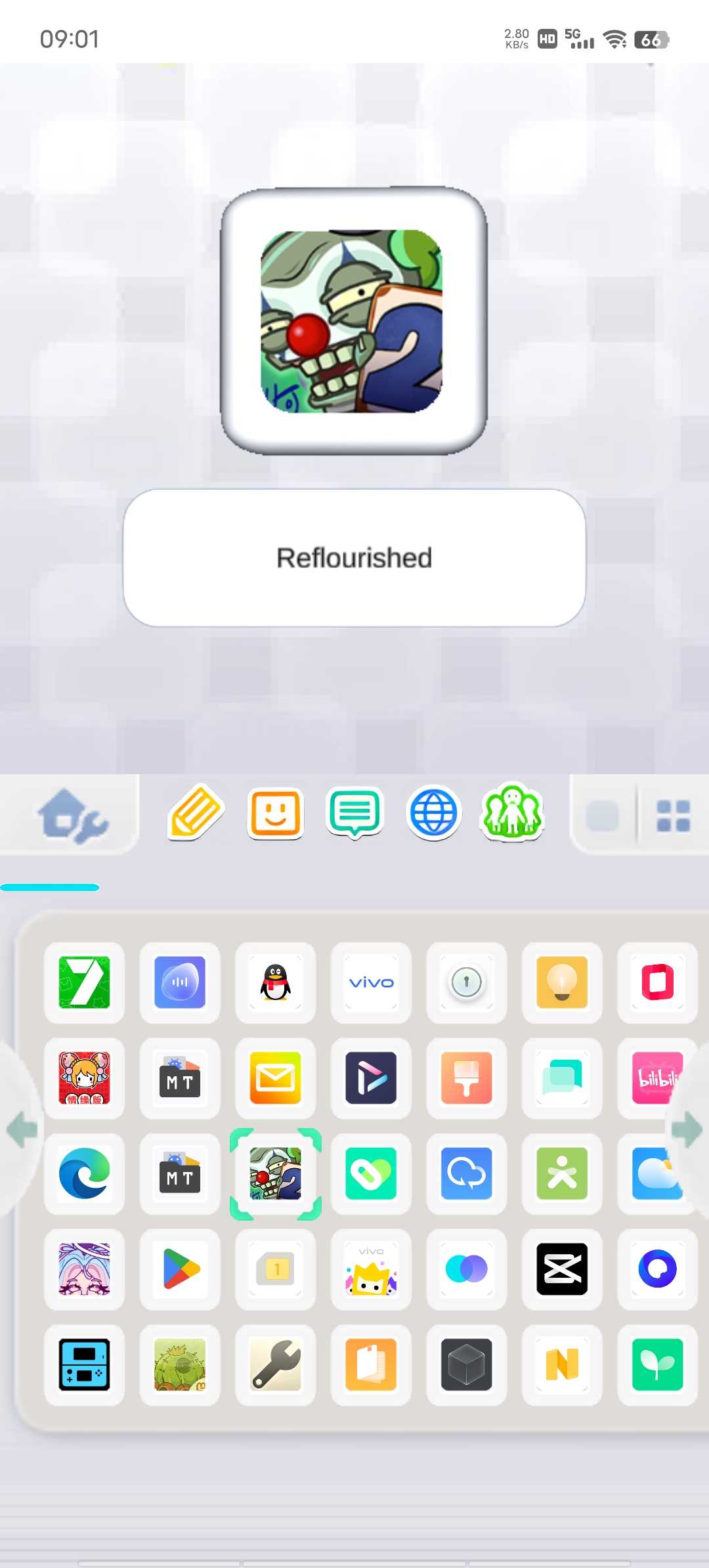Switch to the grid layout view
Viewport: 709px width, 1568px height.
(673, 816)
